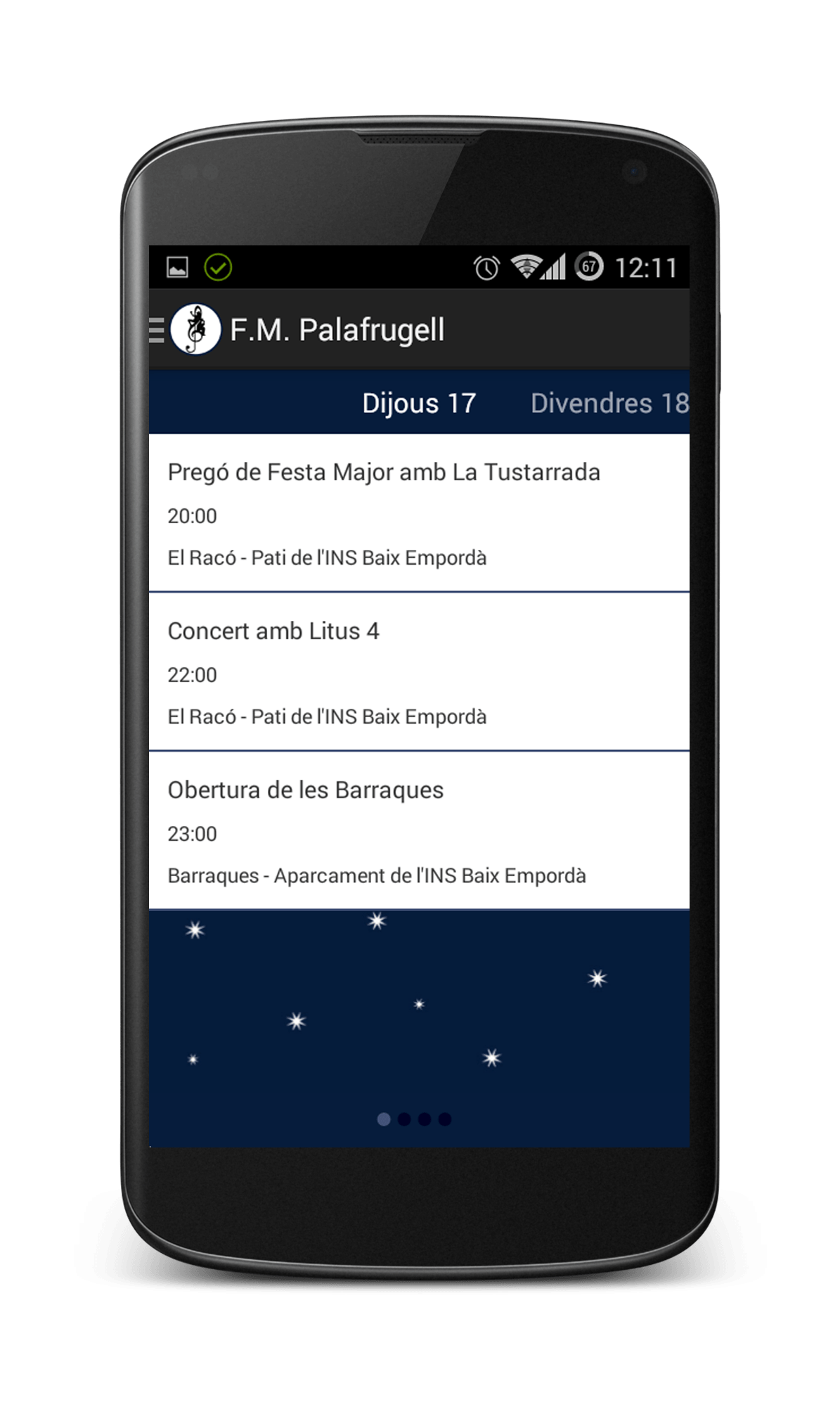
Task: Select the Dijous 17 tab
Action: point(419,403)
